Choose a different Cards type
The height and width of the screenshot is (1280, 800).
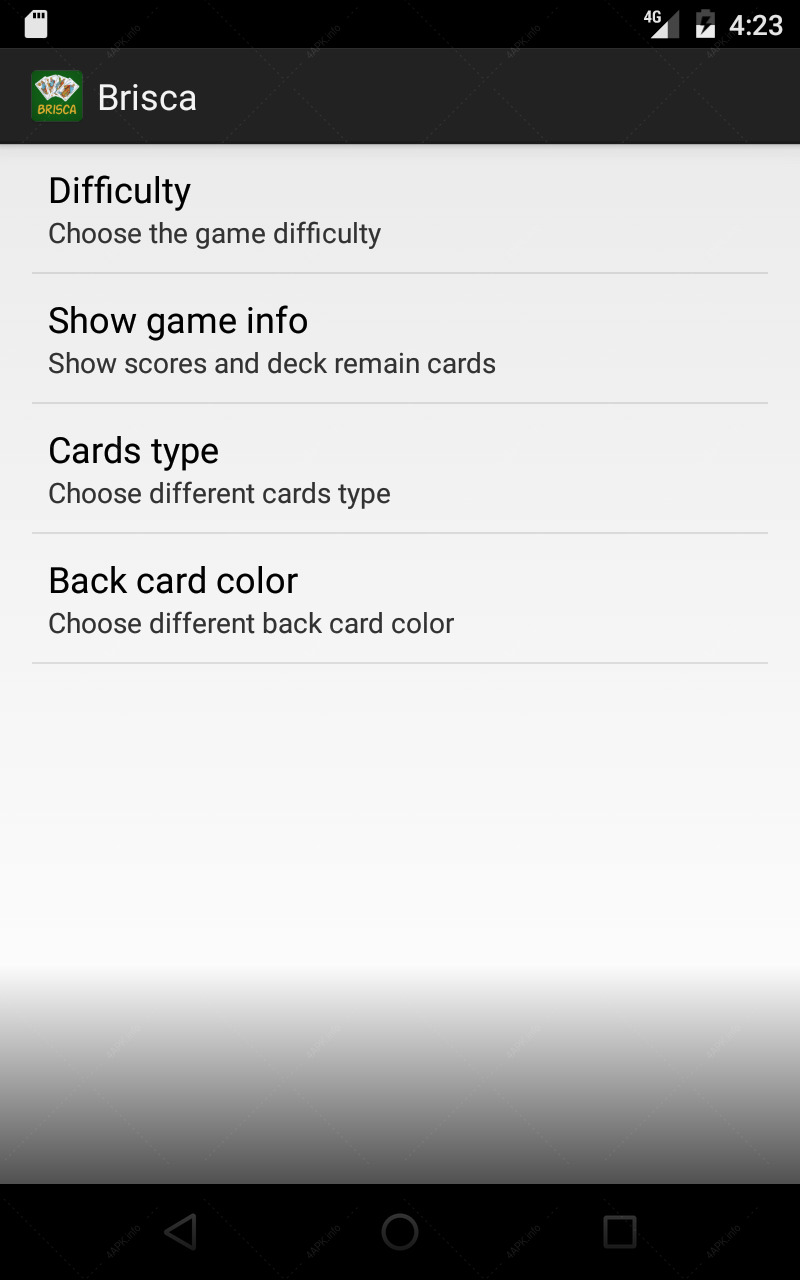[400, 469]
